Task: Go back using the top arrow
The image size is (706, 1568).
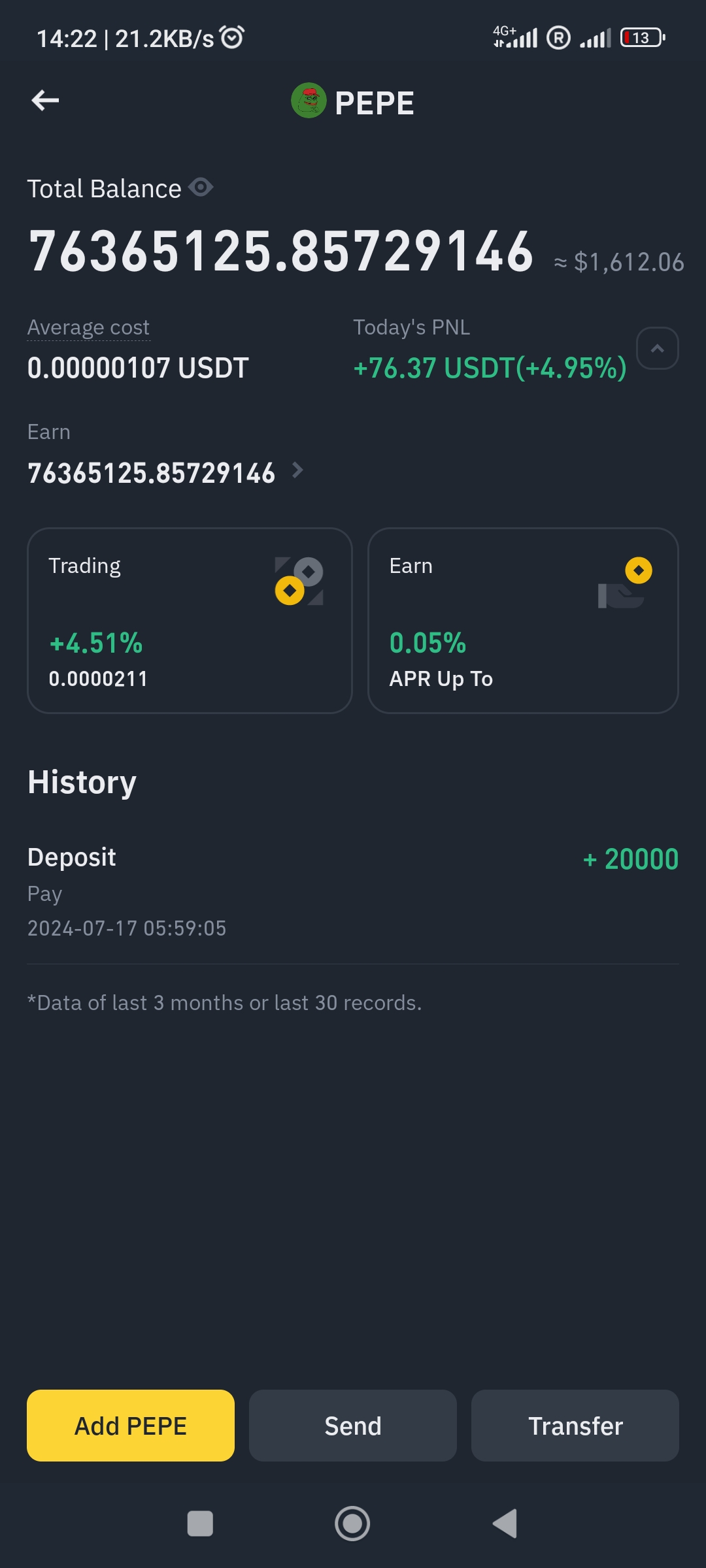Action: [45, 101]
